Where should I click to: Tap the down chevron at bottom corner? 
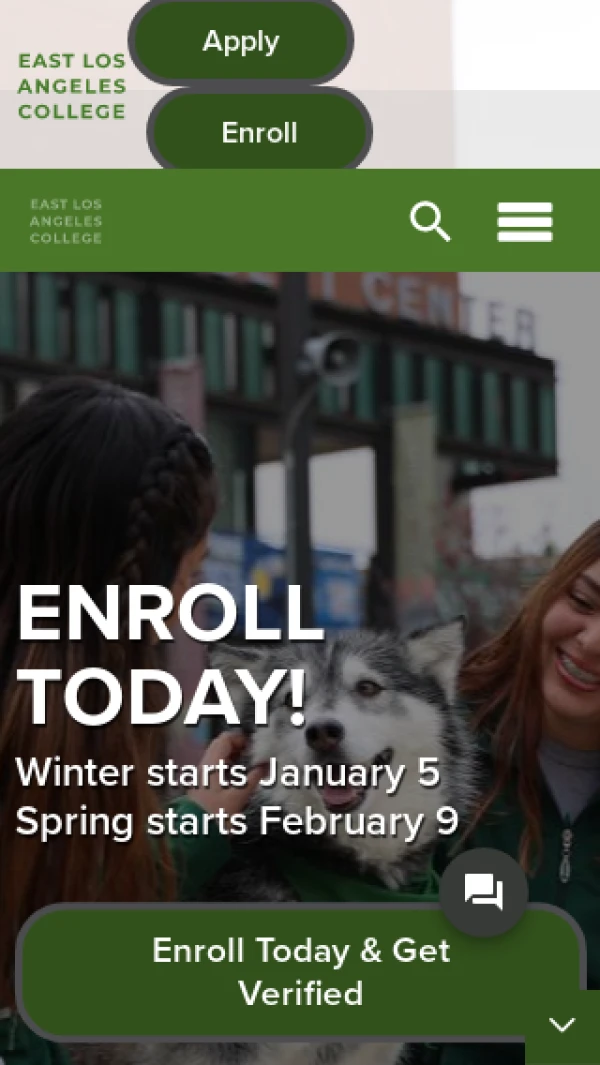(x=562, y=1025)
